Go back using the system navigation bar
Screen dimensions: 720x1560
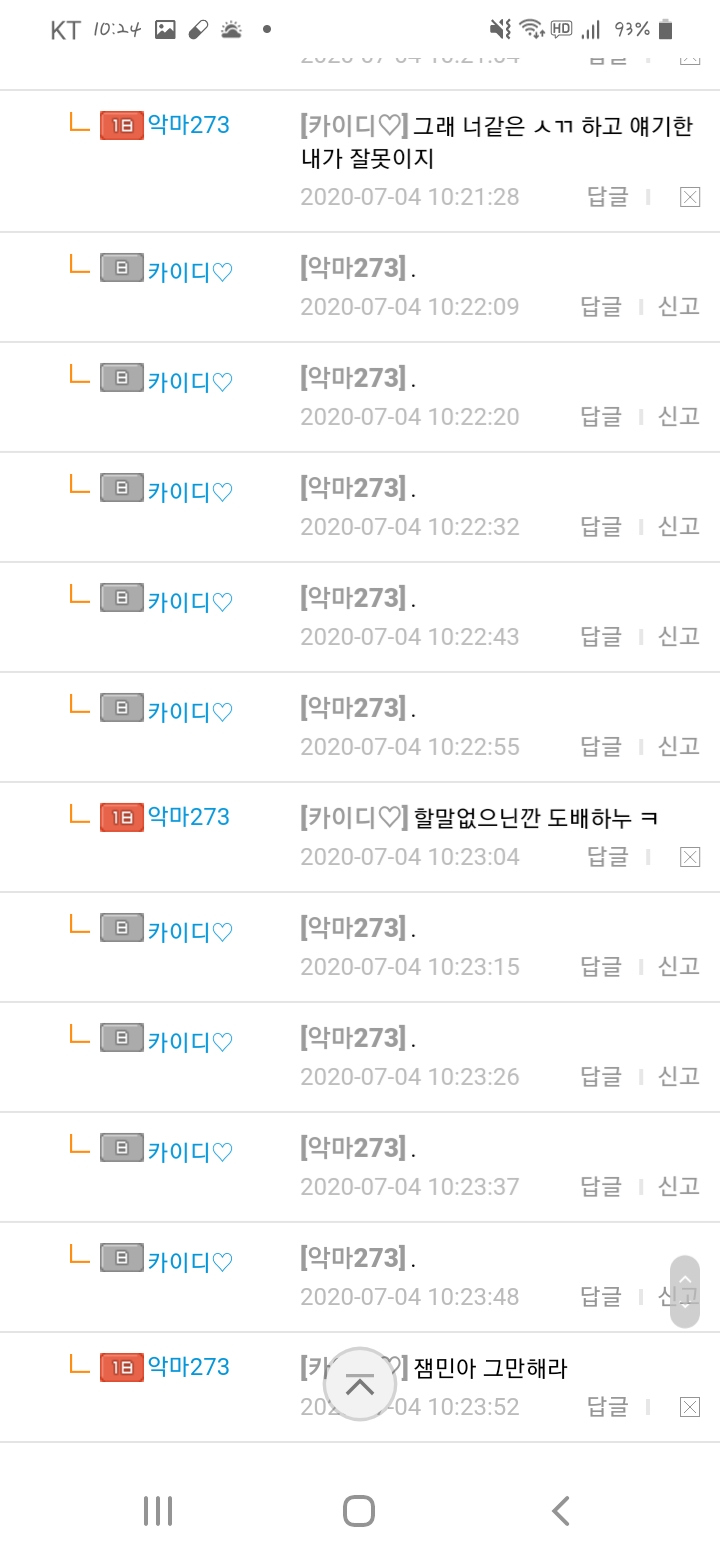[561, 1511]
